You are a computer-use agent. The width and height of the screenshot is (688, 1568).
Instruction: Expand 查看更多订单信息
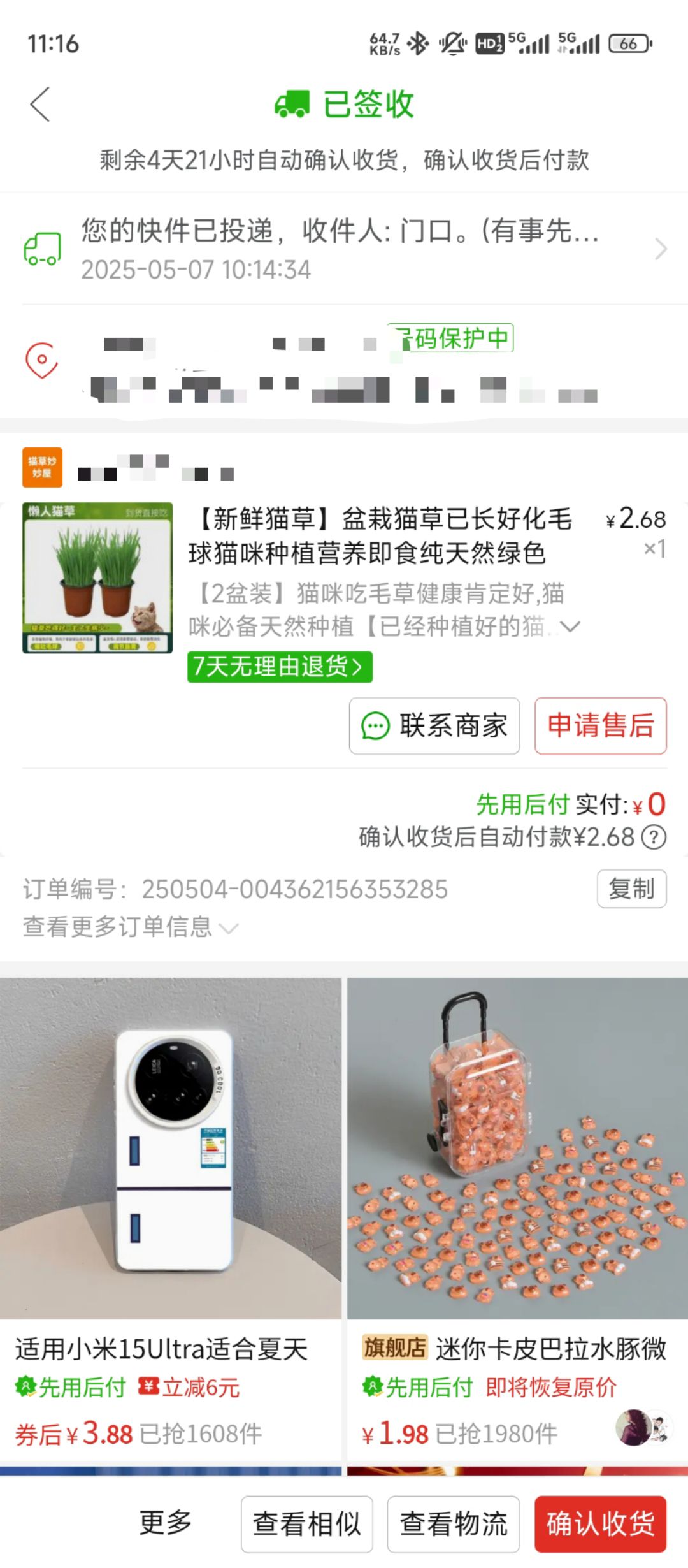coord(131,927)
